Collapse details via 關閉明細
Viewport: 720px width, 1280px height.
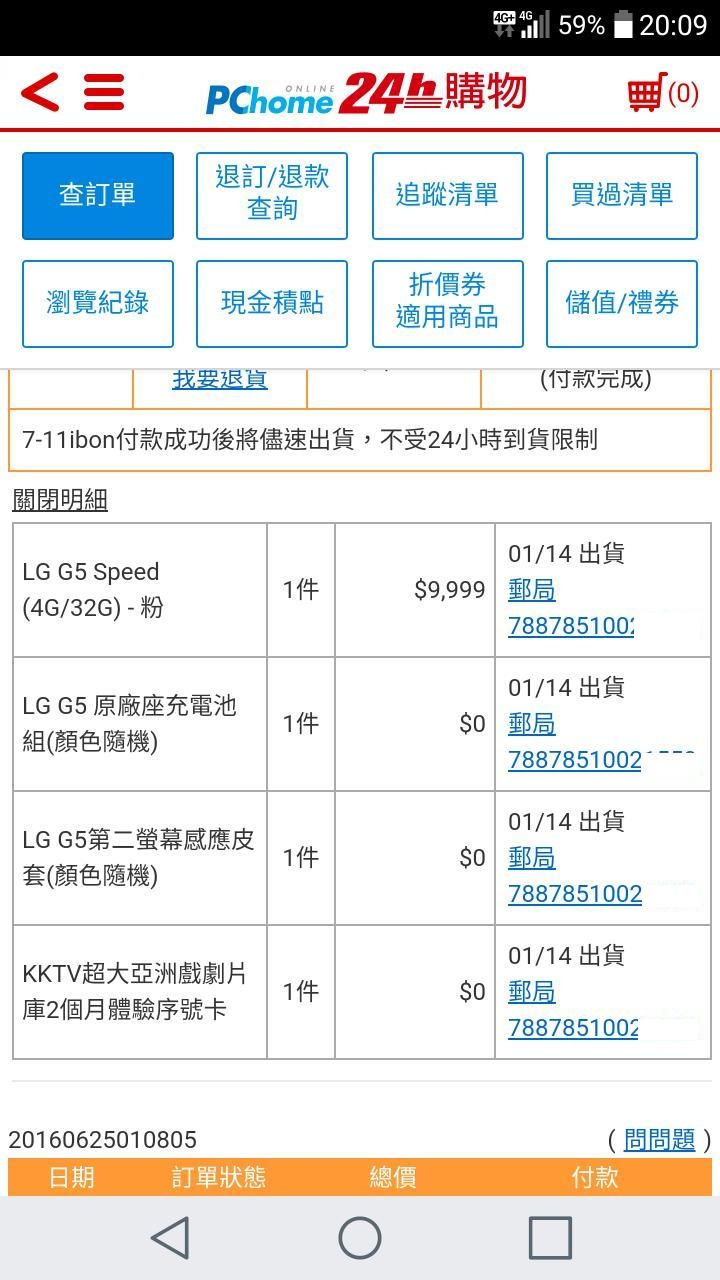tap(60, 500)
